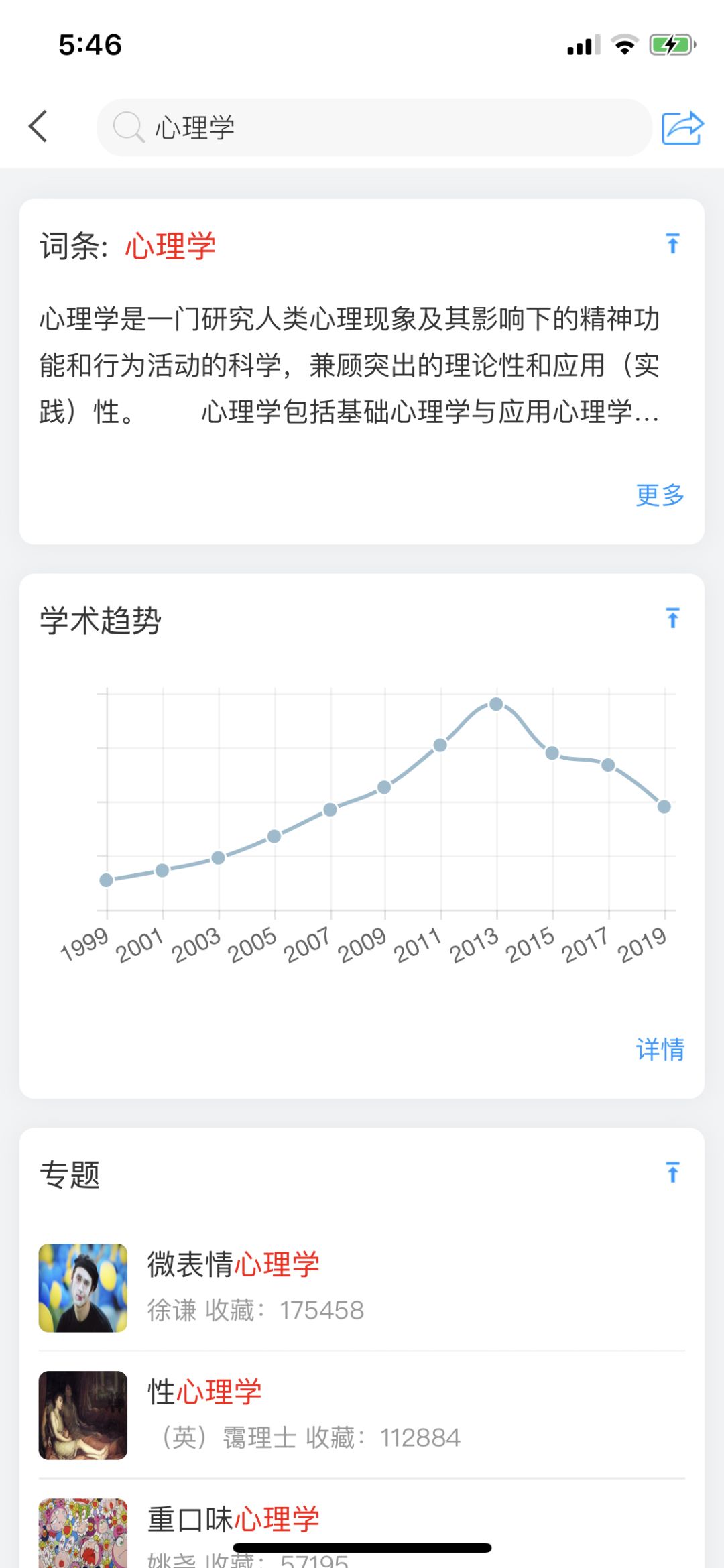This screenshot has height=1568, width=724.
Task: Pin the 专题 card to top
Action: tap(672, 1172)
